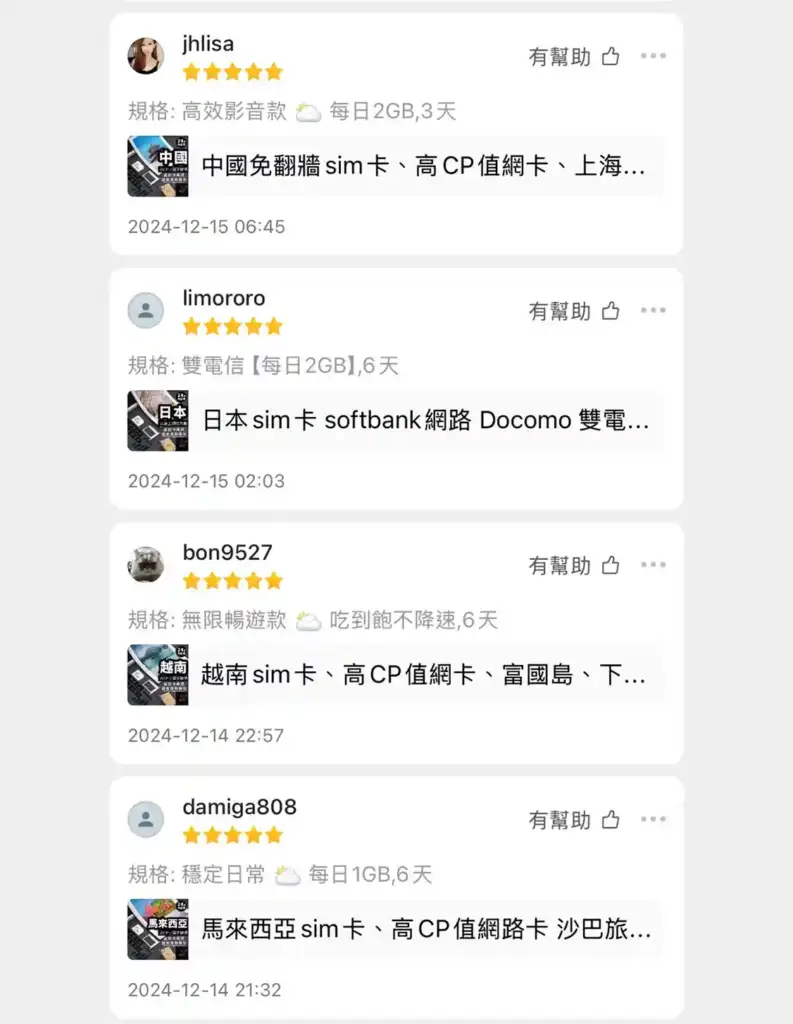Image resolution: width=793 pixels, height=1024 pixels.
Task: Click the thumbs-up icon on limororo's review
Action: 610,311
